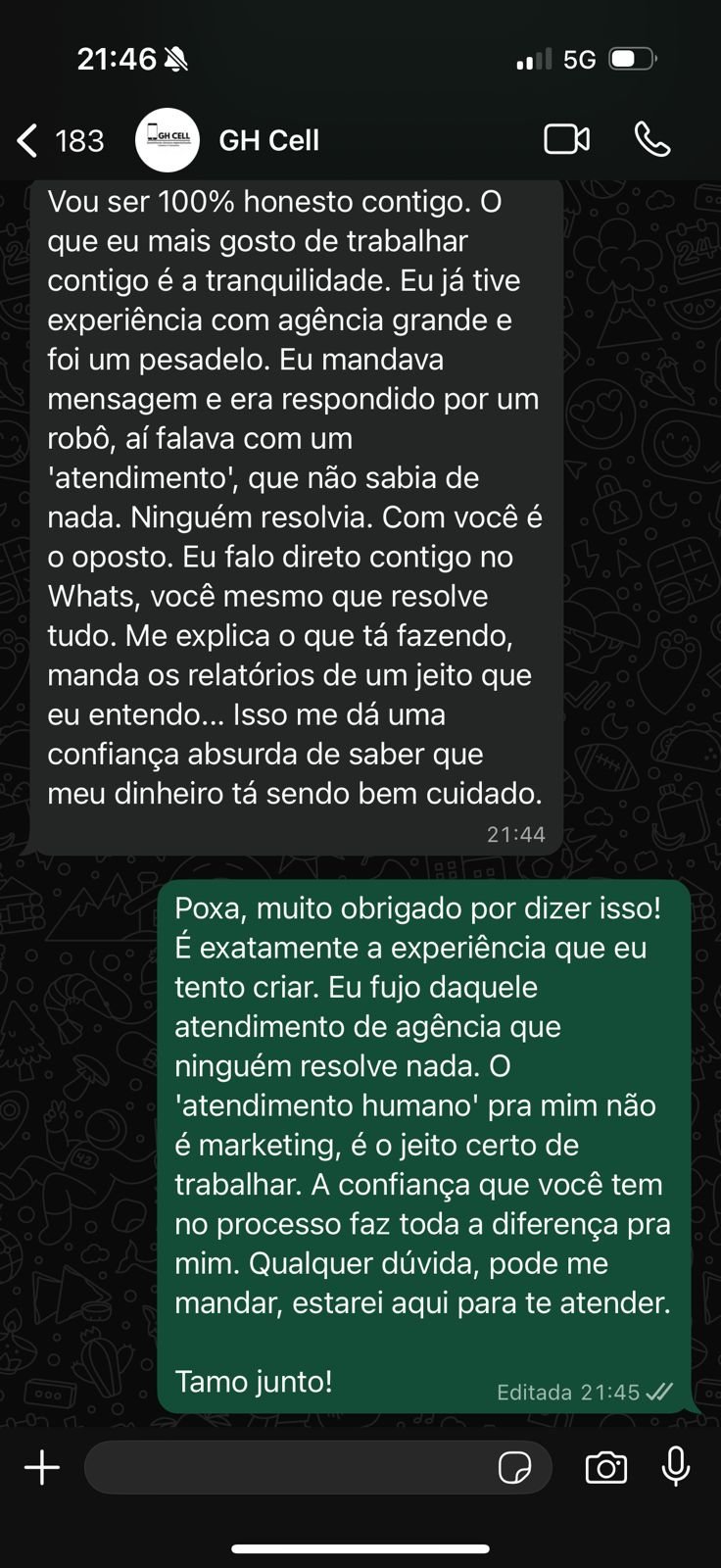Start a voice call with GH Cell
Viewport: 721px width, 1568px height.
pyautogui.click(x=652, y=140)
